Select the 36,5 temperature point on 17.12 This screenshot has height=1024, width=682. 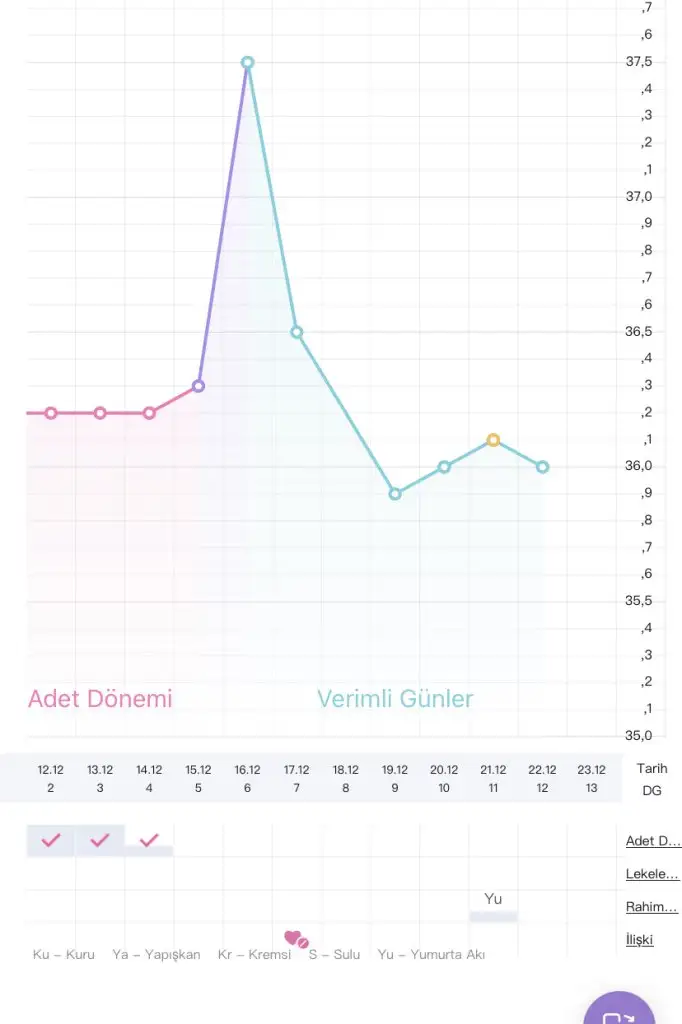[297, 332]
